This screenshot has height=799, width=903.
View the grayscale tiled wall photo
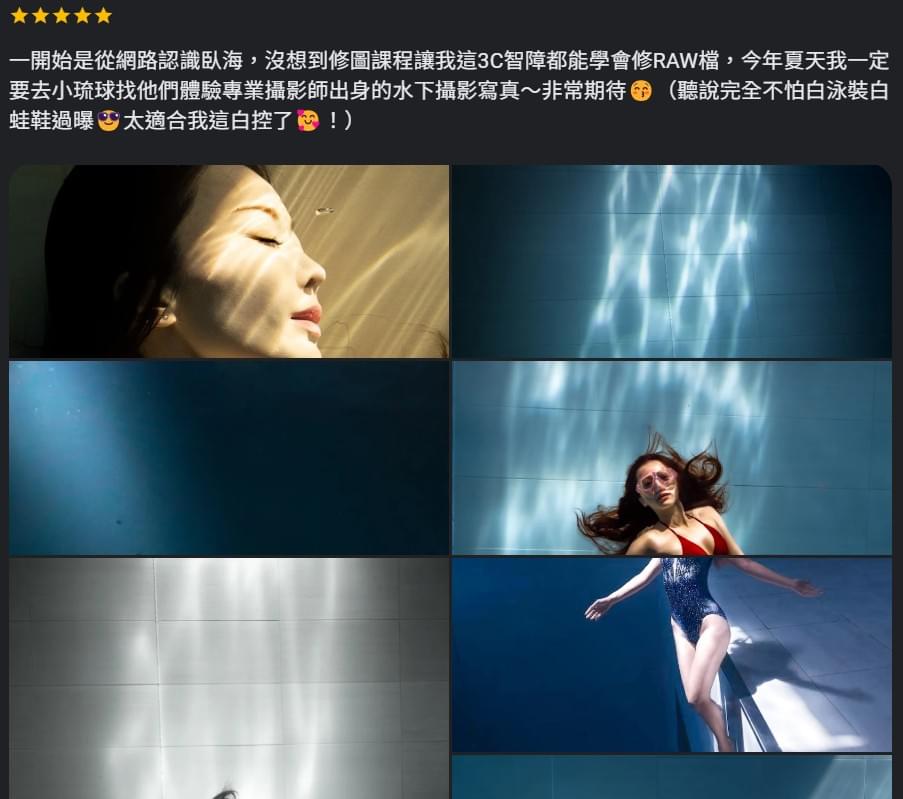(229, 677)
